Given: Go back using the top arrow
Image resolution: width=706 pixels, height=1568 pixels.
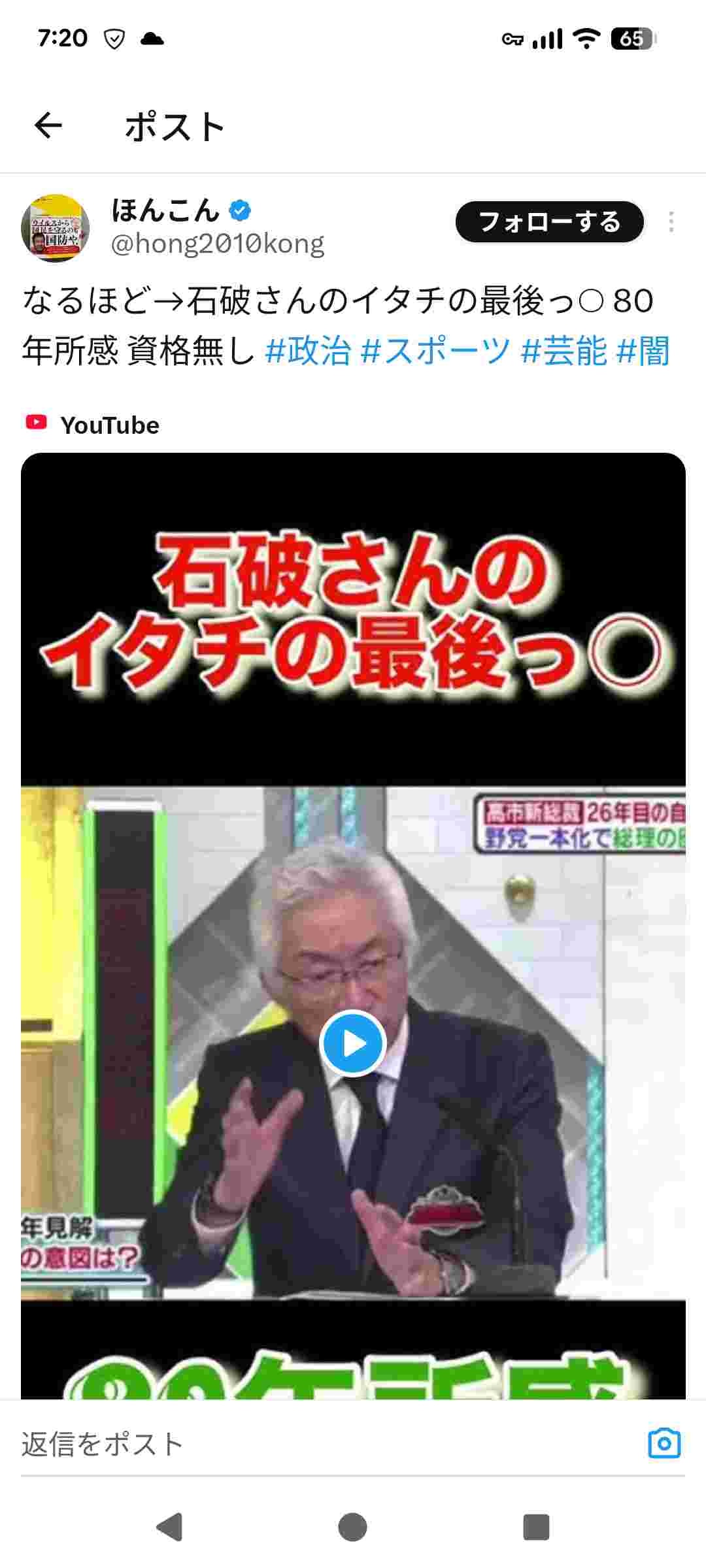Looking at the screenshot, I should pyautogui.click(x=48, y=125).
